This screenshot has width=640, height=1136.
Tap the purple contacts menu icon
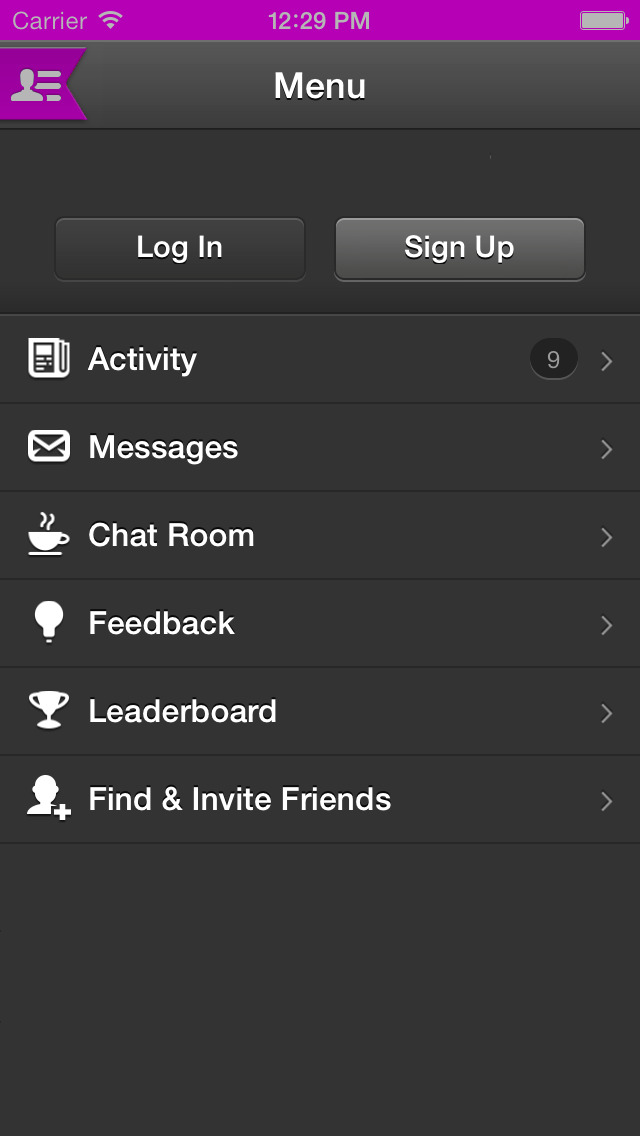(x=41, y=84)
